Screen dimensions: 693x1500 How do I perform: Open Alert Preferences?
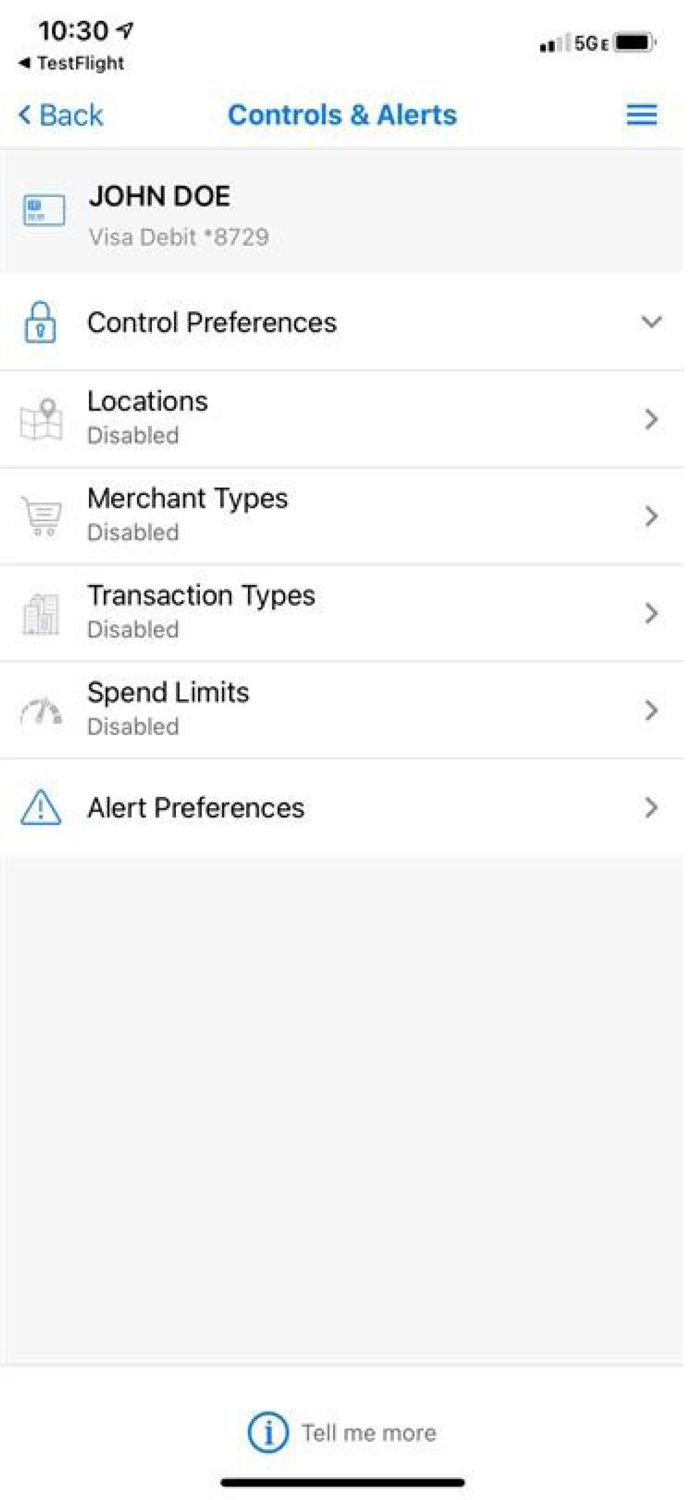pyautogui.click(x=340, y=807)
